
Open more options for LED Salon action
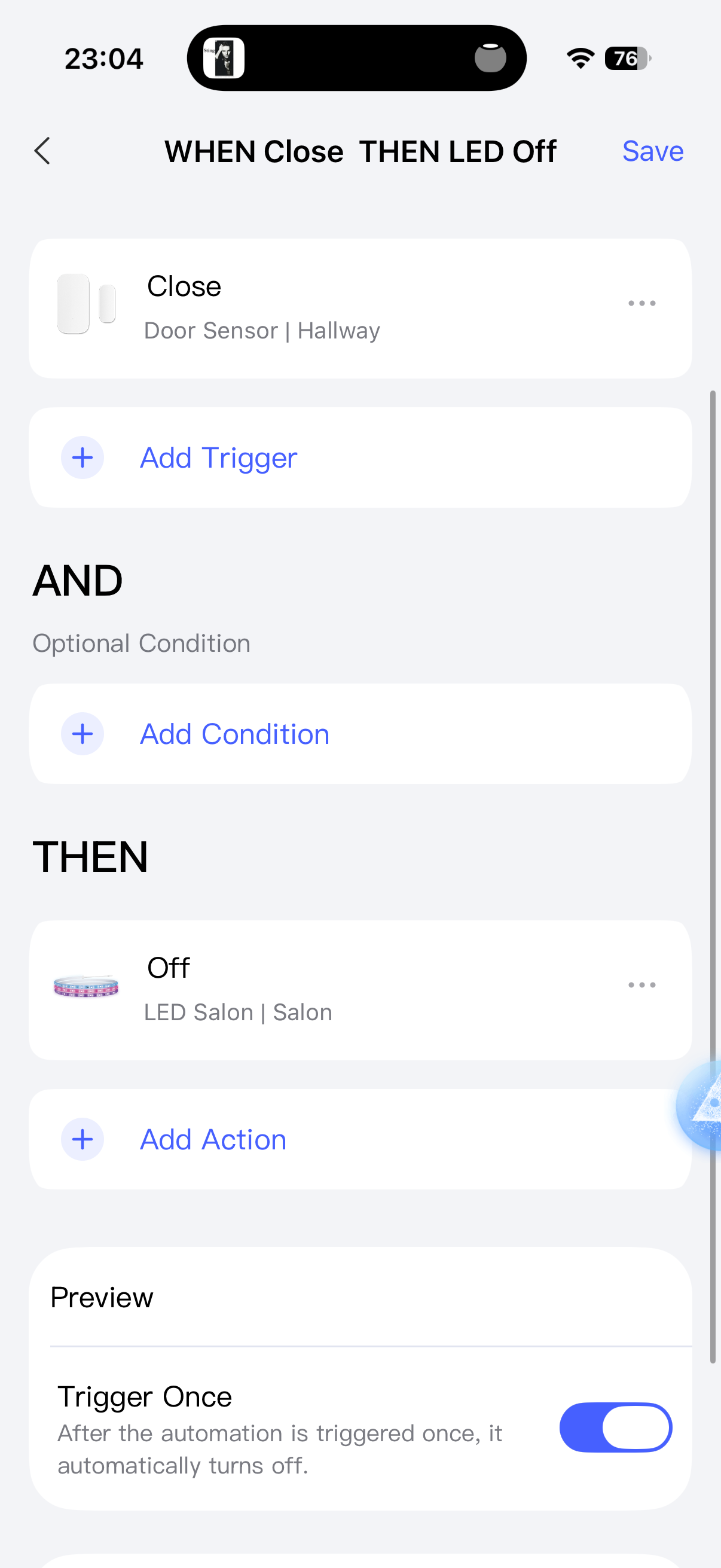coord(641,985)
